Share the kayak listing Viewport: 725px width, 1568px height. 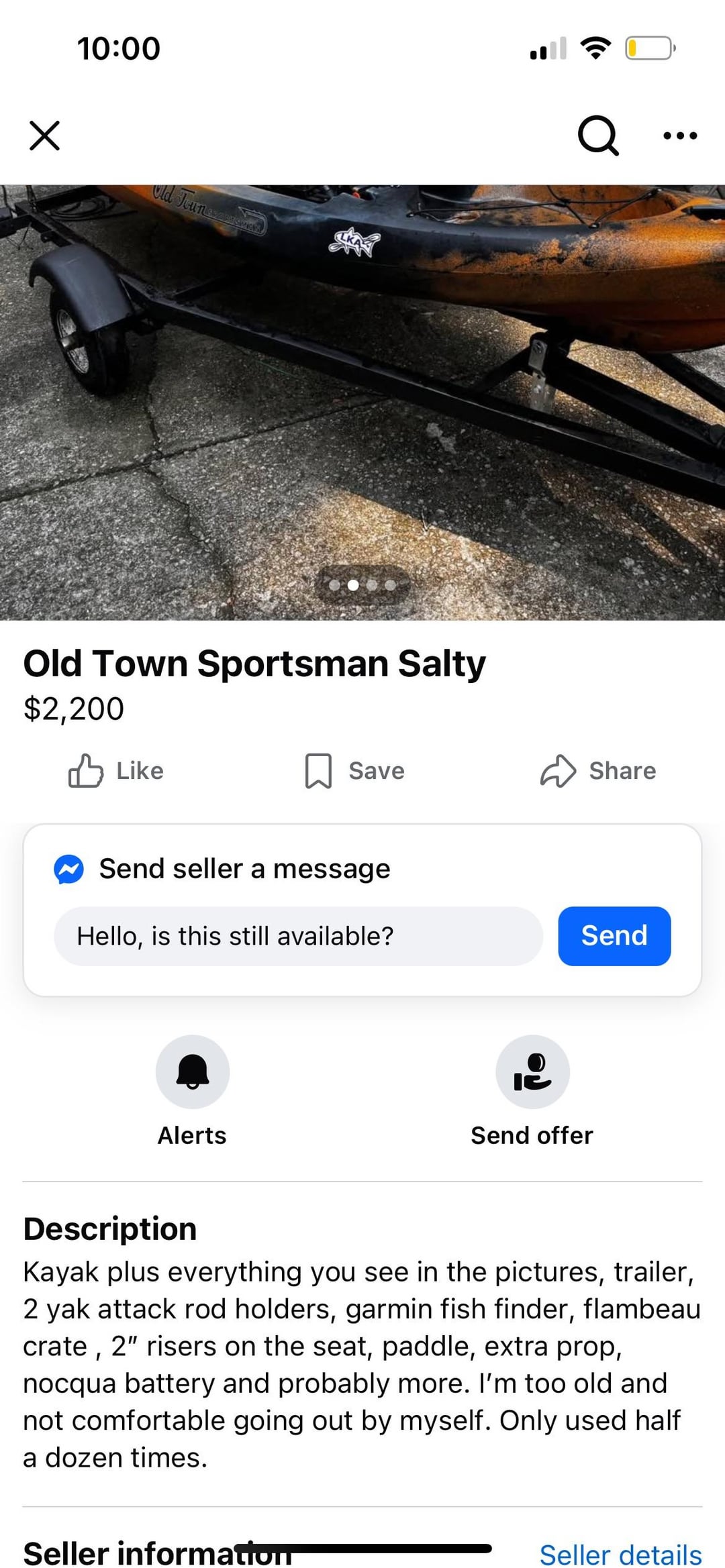click(598, 771)
